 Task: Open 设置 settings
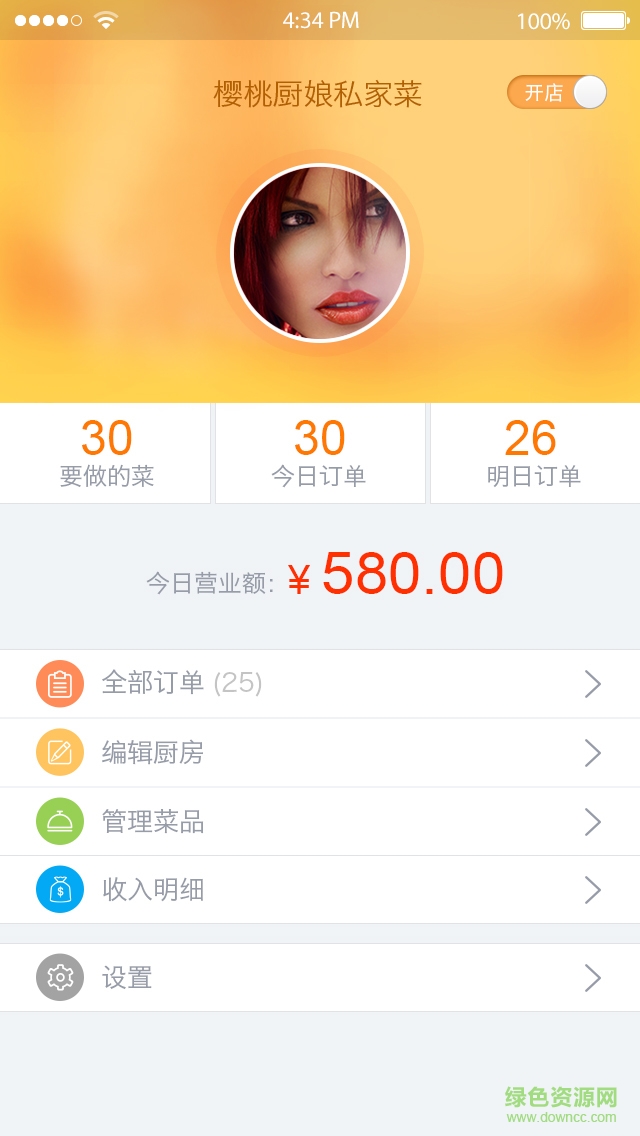pos(320,978)
